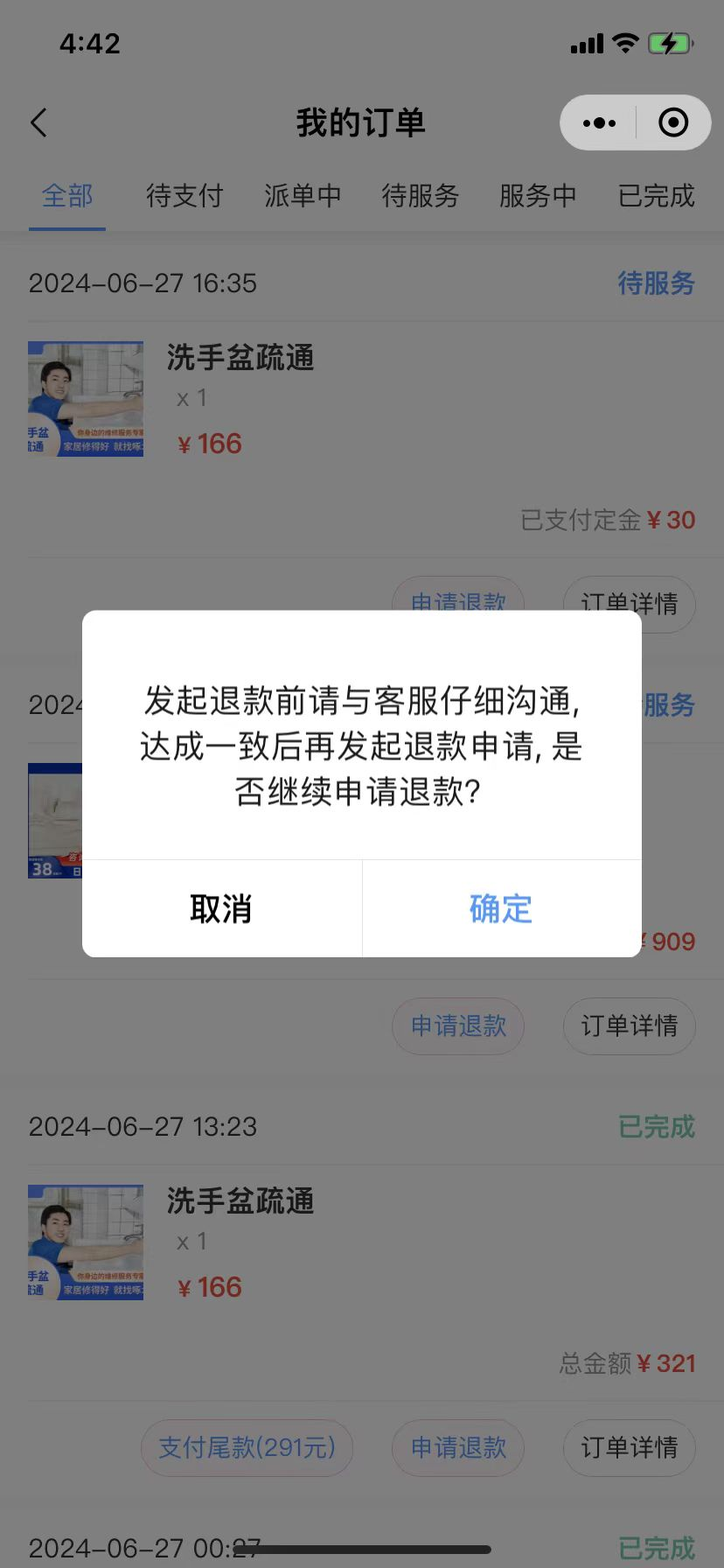Tap 支付尾款(291元) to pay the balance
The image size is (724, 1568).
coord(247,1448)
